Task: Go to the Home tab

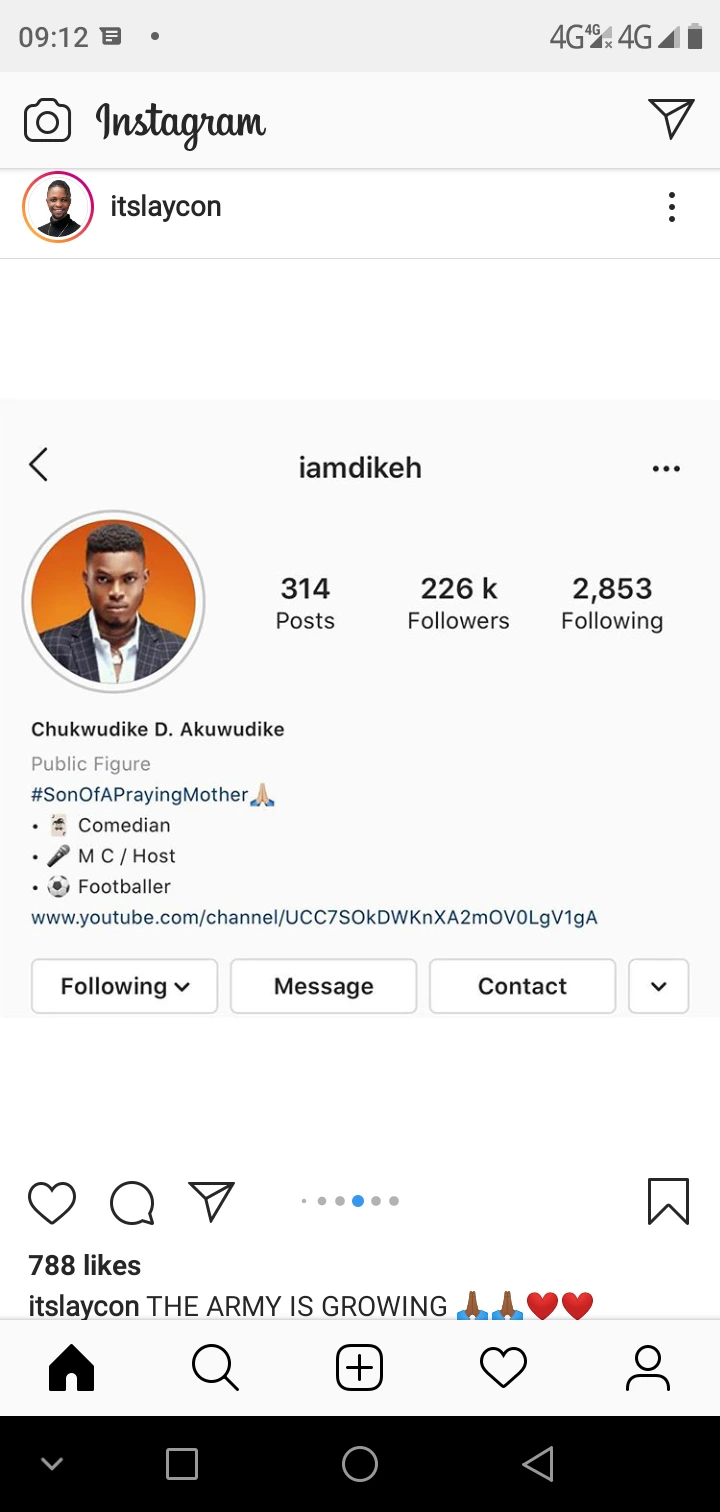Action: pos(72,1367)
